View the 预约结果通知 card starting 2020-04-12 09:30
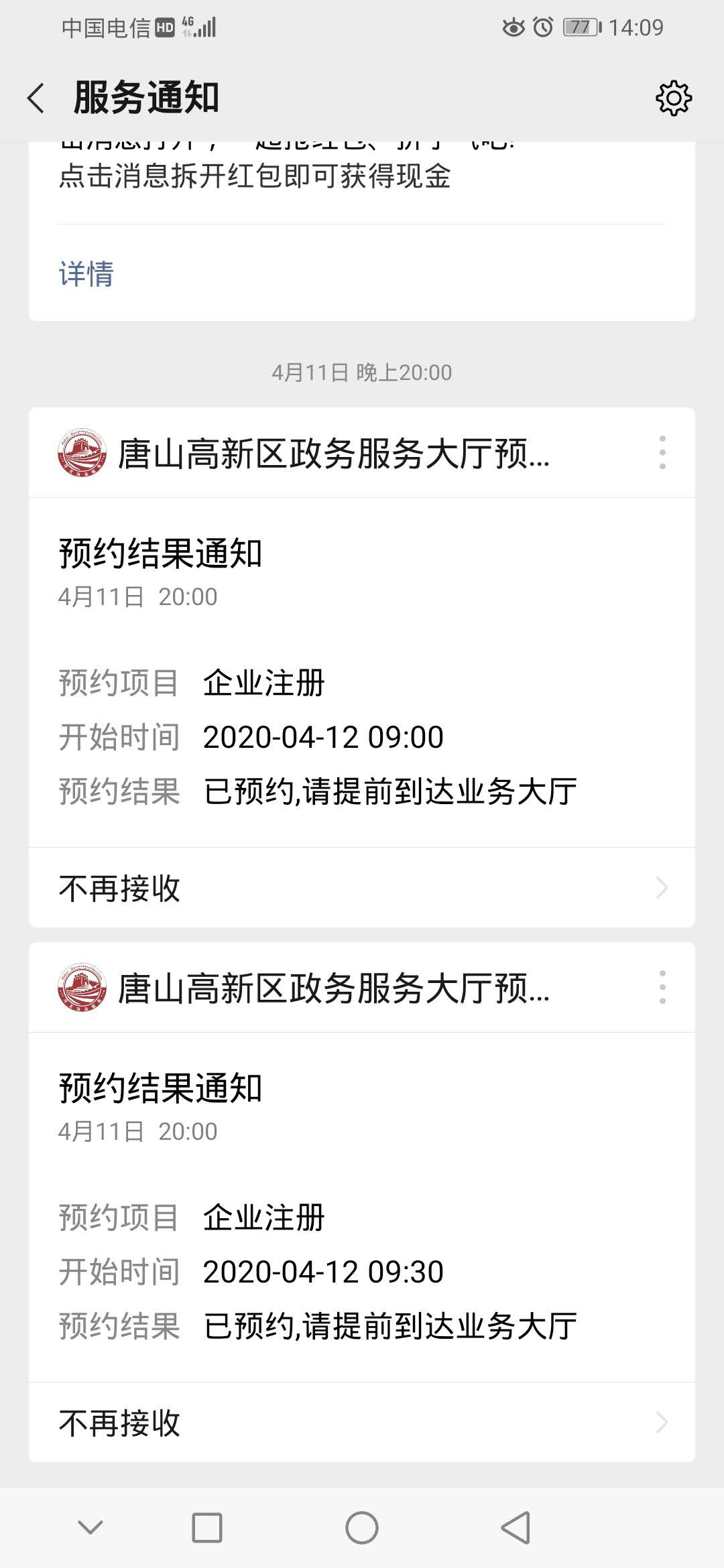The image size is (724, 1568). 362,1206
